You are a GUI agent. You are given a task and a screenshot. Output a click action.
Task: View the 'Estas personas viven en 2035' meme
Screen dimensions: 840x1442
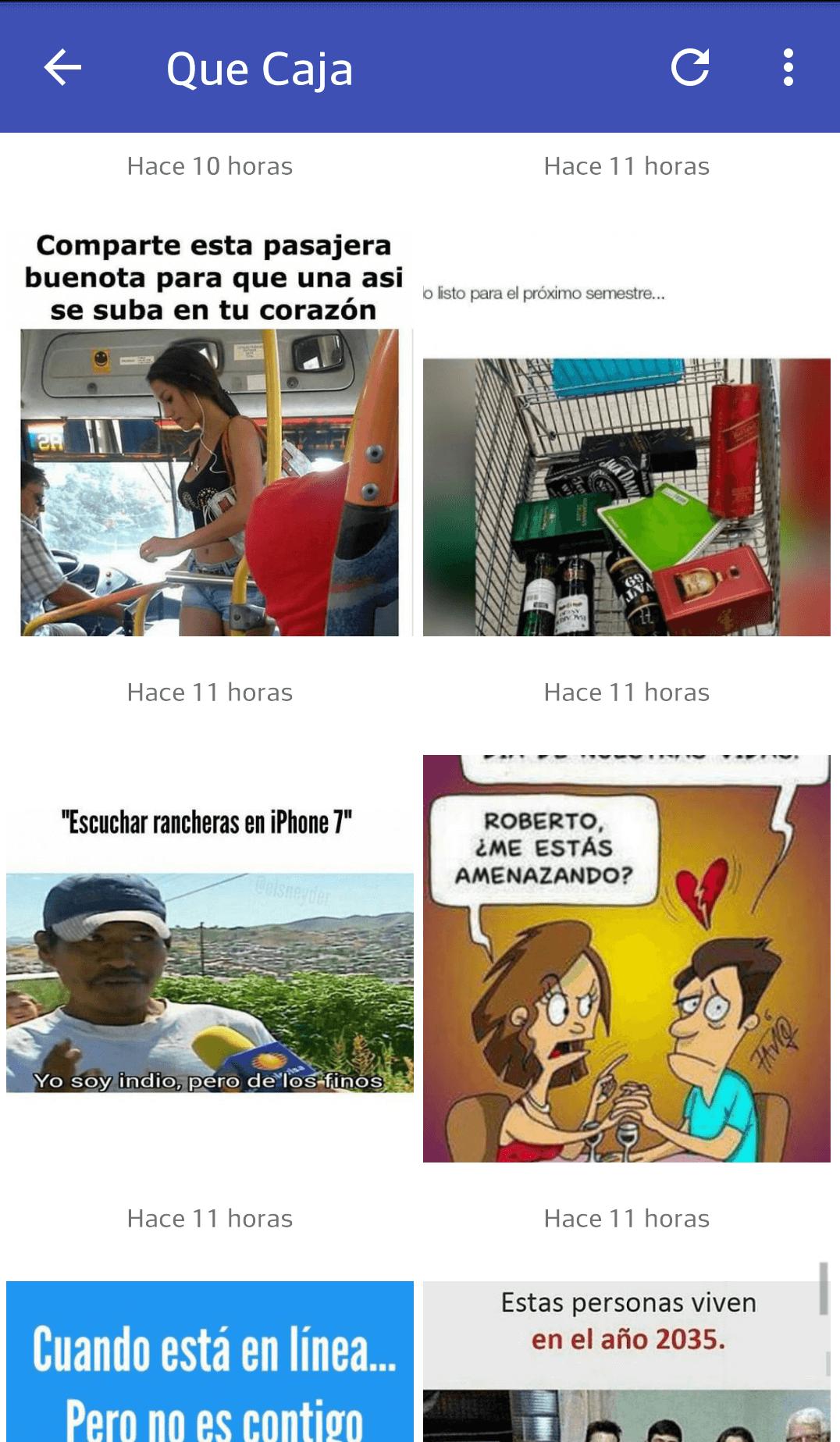tap(626, 1362)
